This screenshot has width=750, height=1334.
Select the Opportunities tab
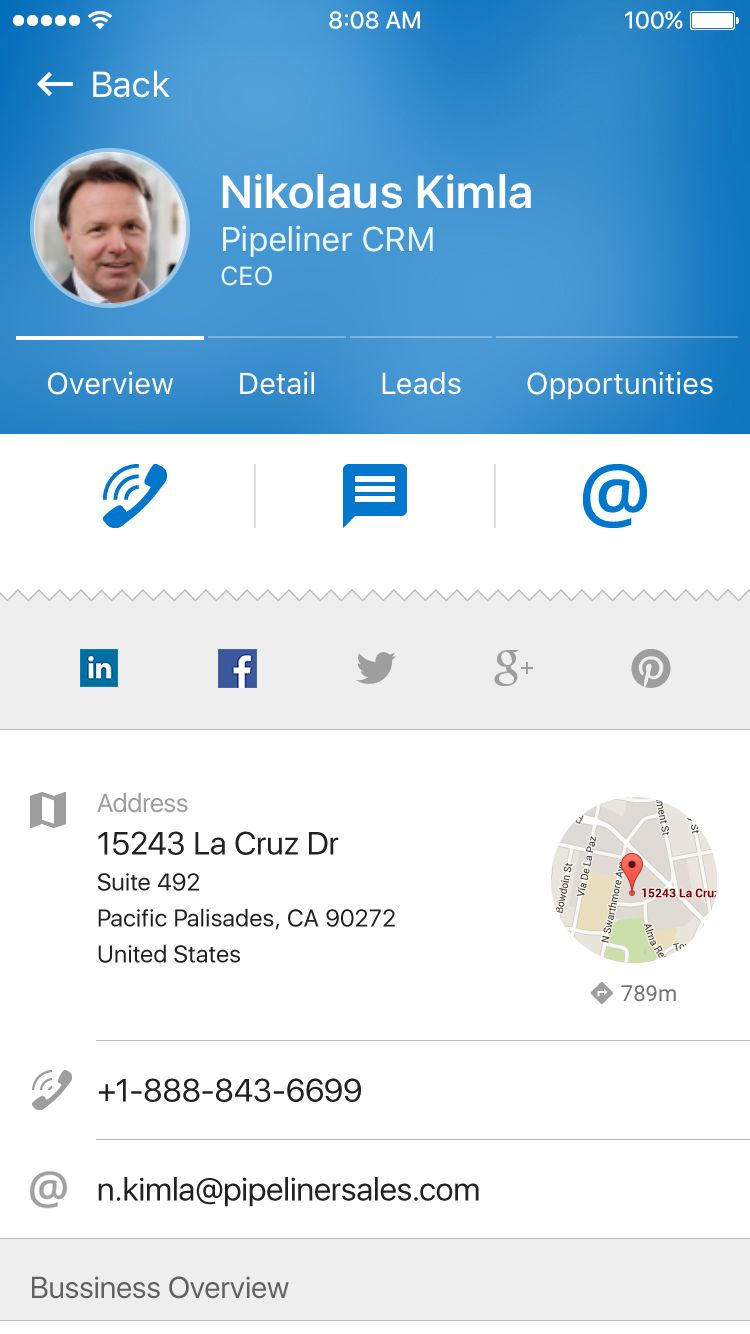[619, 384]
